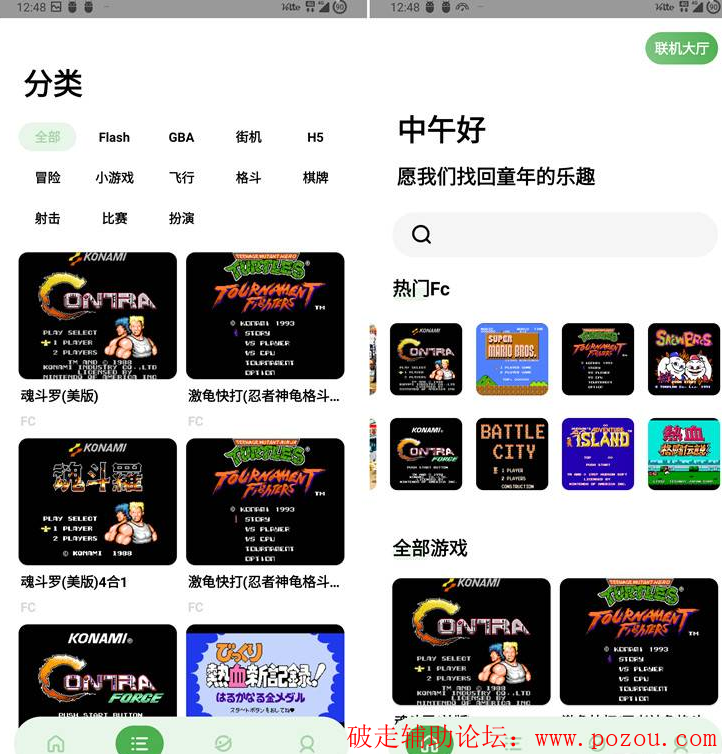This screenshot has height=754, width=722.
Task: Filter games by GBA category
Action: 181,137
